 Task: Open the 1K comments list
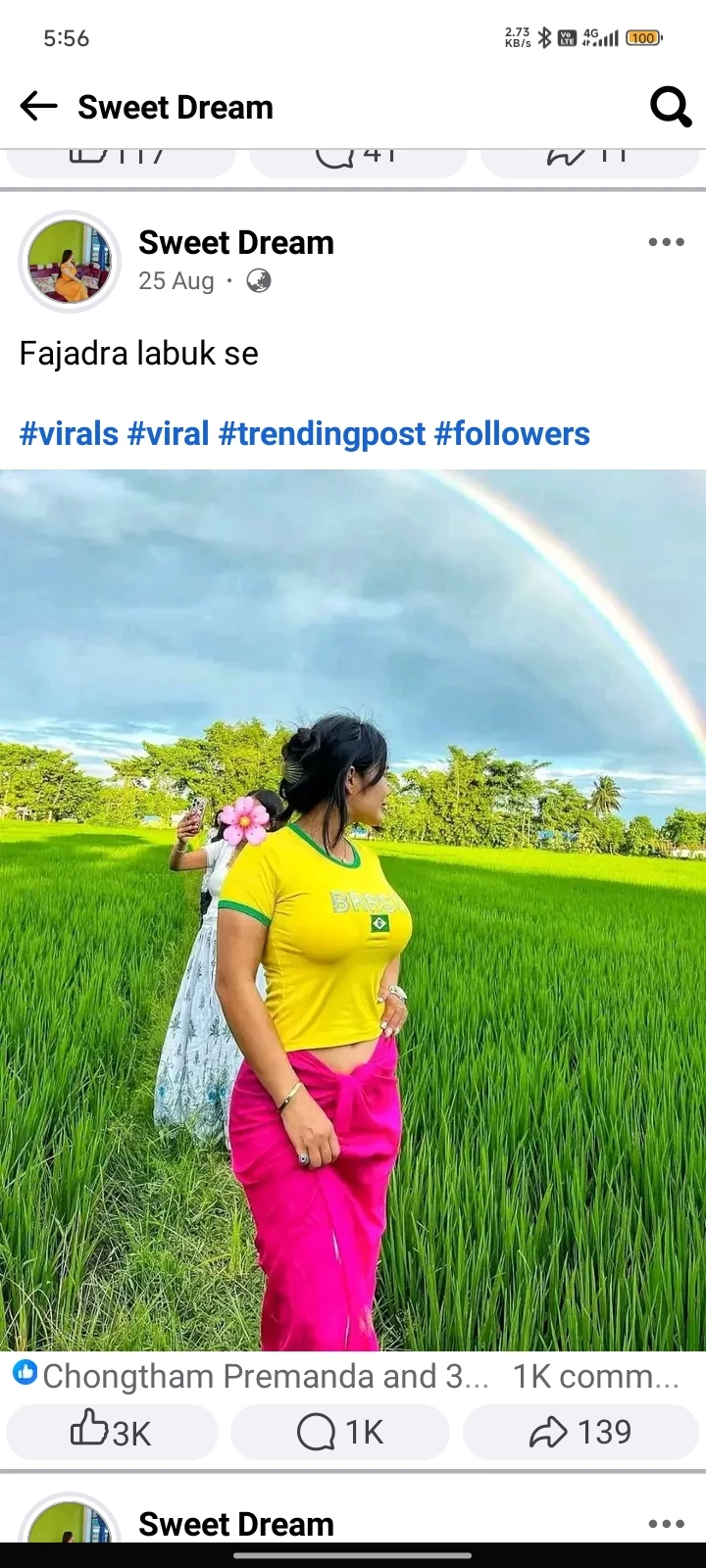tap(596, 1376)
